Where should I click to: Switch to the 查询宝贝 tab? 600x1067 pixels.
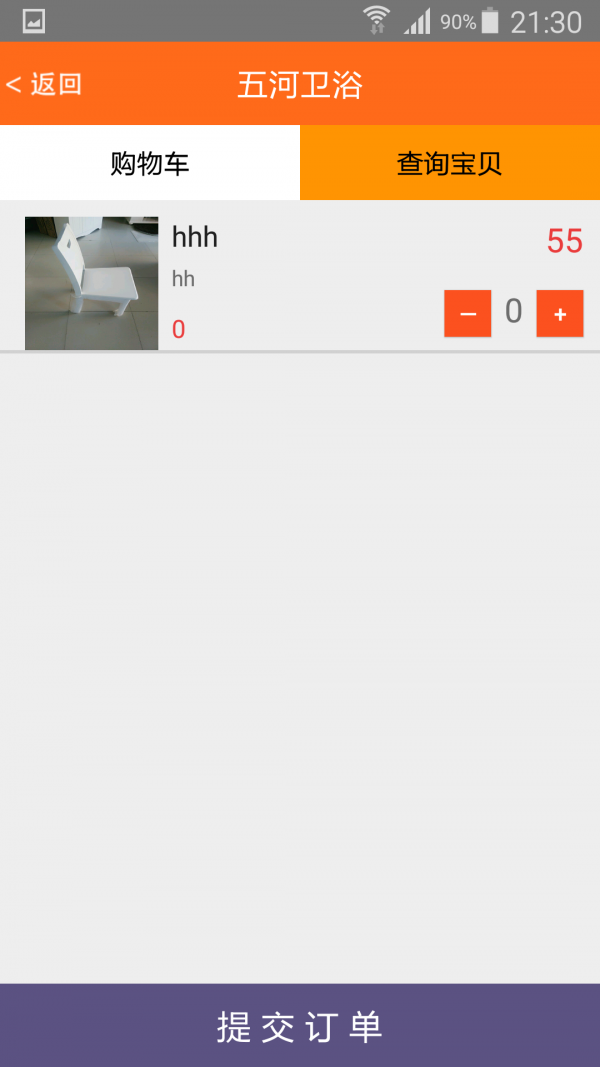449,163
